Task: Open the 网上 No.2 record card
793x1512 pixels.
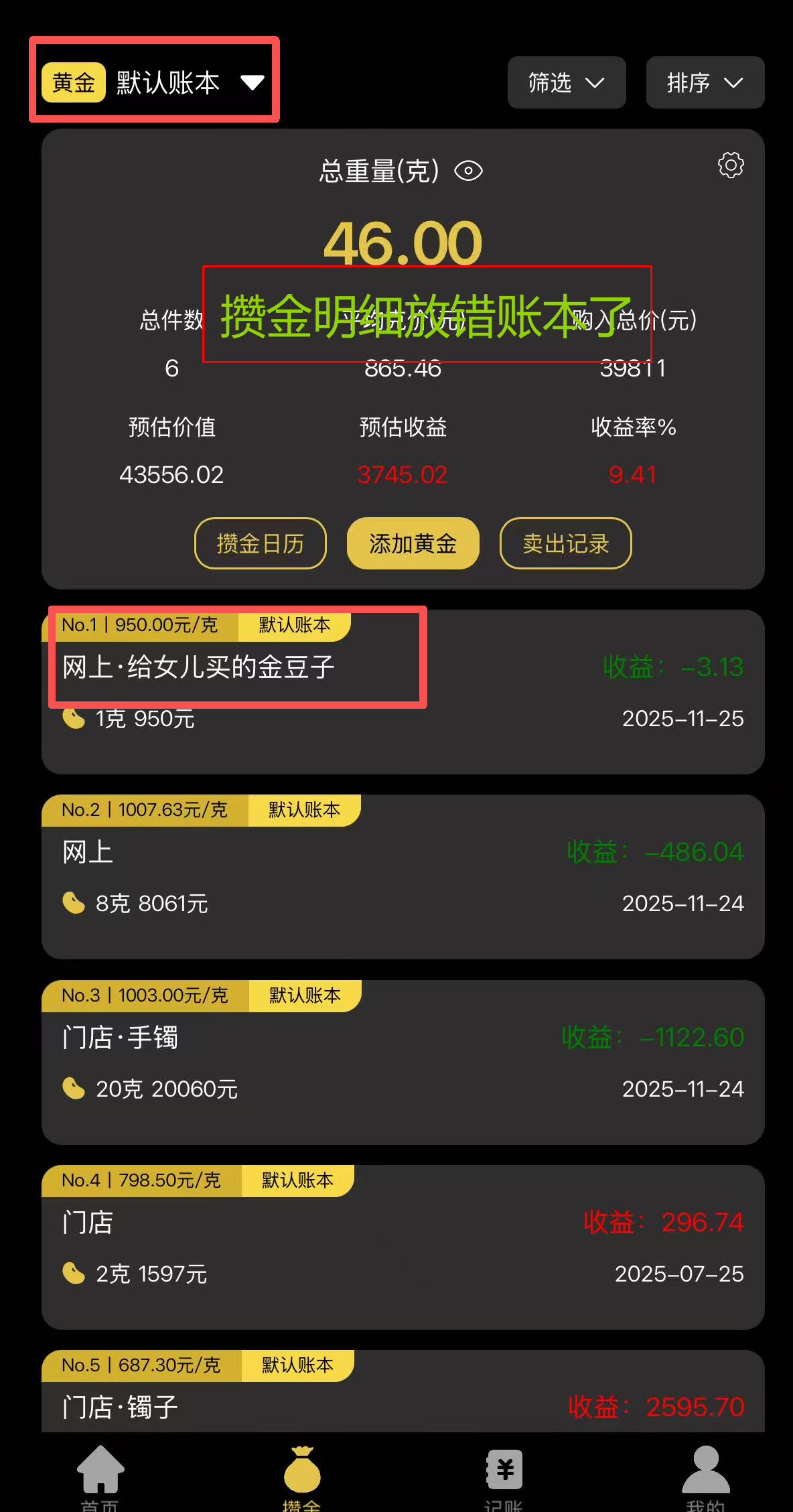Action: tap(402, 878)
